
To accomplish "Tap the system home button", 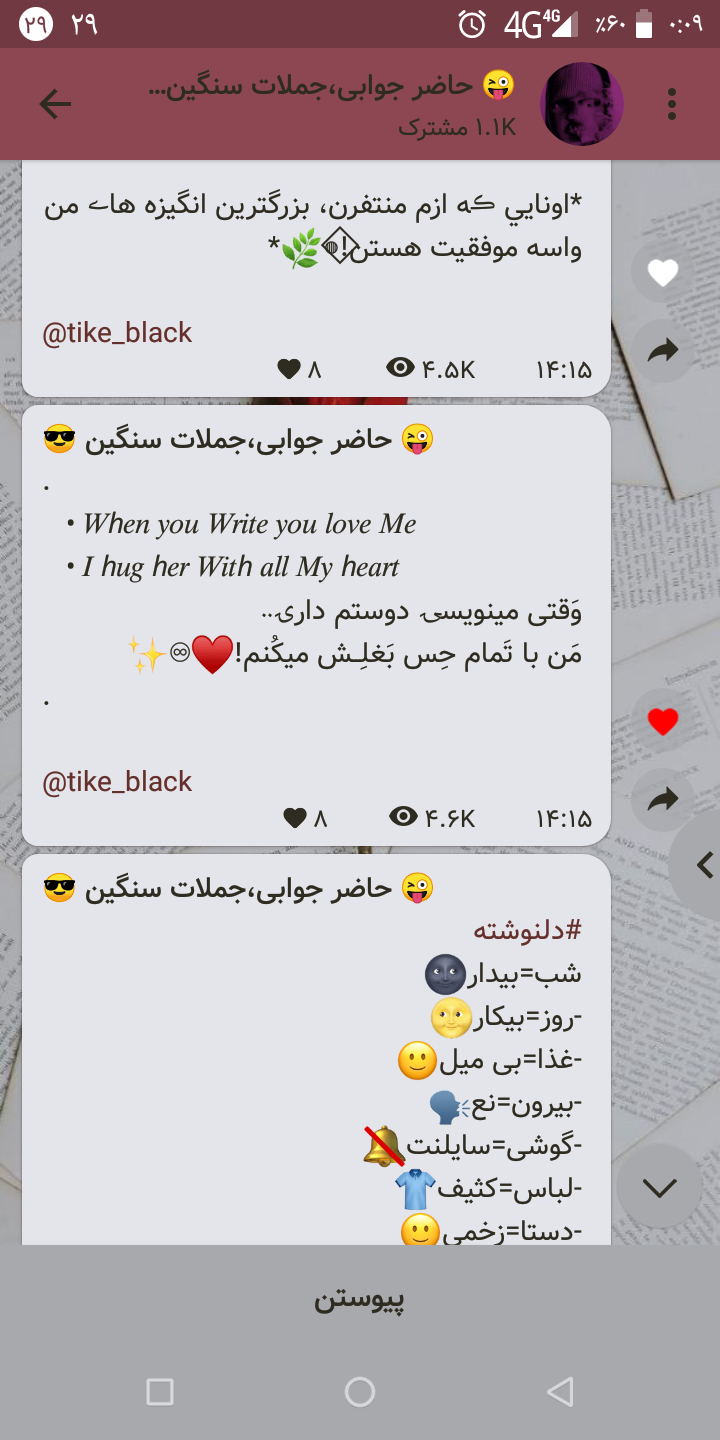I will click(360, 1391).
